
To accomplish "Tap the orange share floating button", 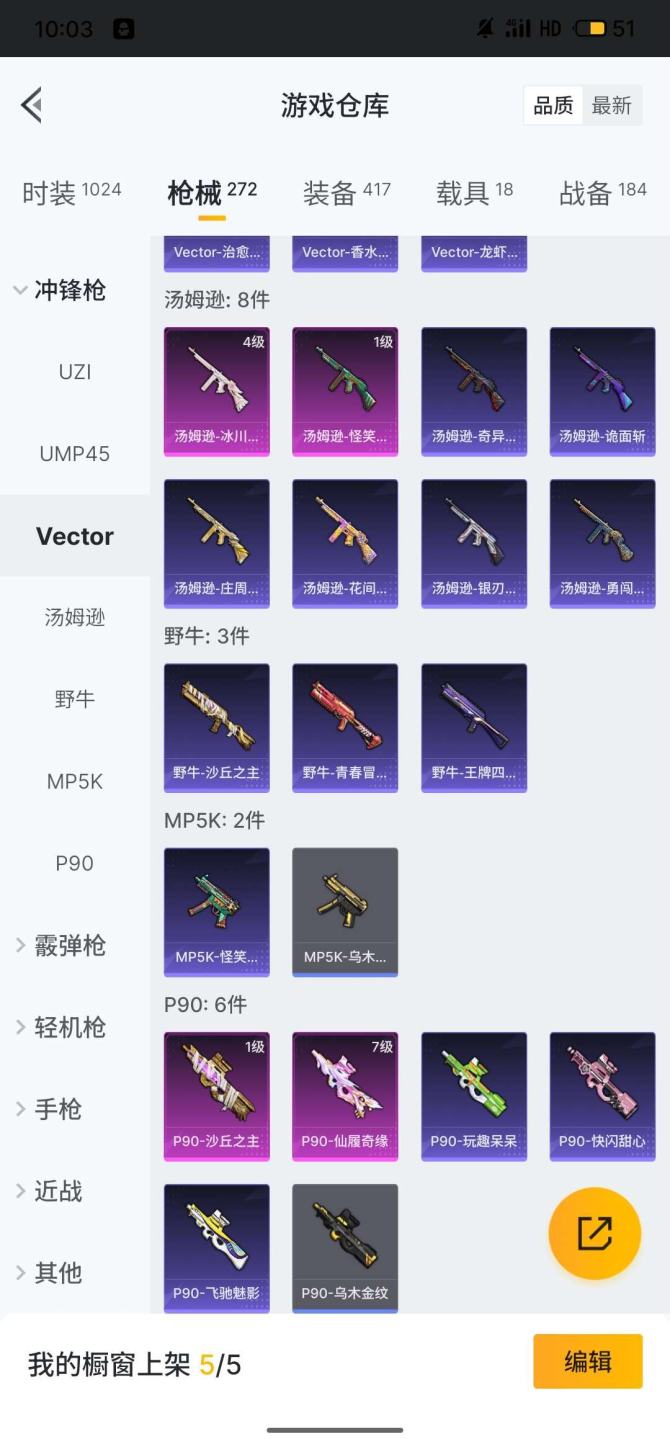I will (x=595, y=1233).
